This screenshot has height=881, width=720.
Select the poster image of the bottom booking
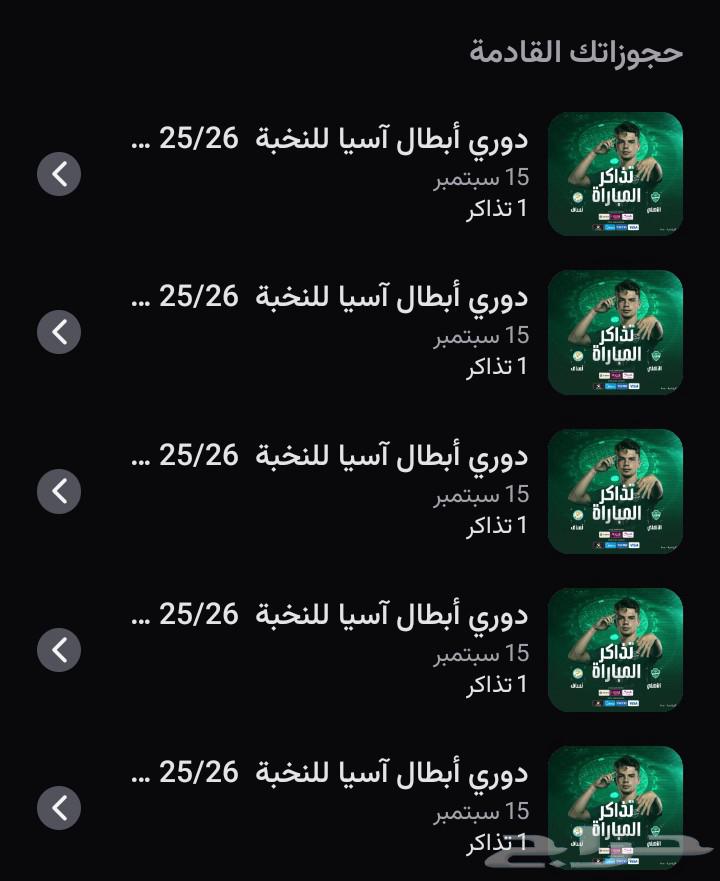pyautogui.click(x=615, y=807)
